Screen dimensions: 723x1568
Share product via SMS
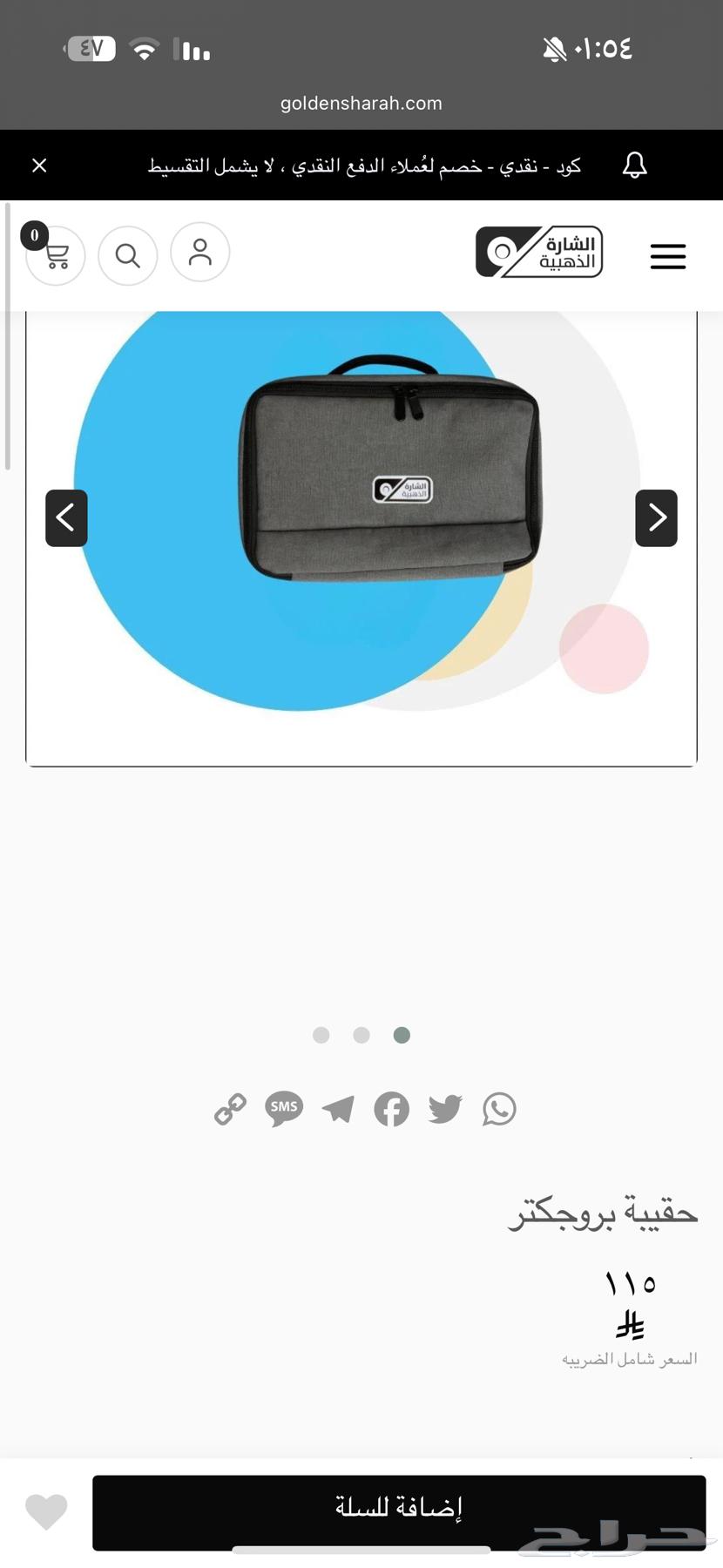(x=283, y=1108)
